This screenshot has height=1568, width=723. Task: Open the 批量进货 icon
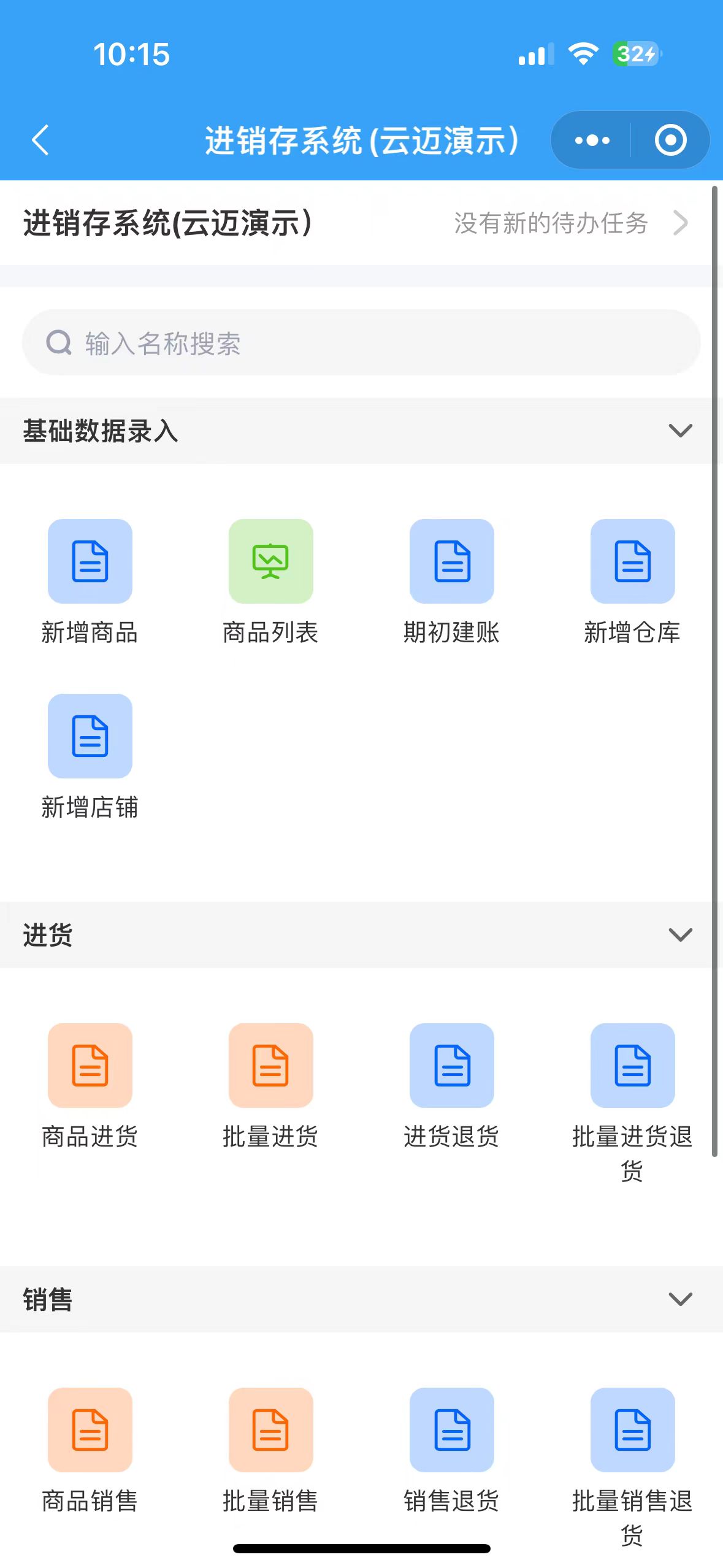[x=270, y=1066]
